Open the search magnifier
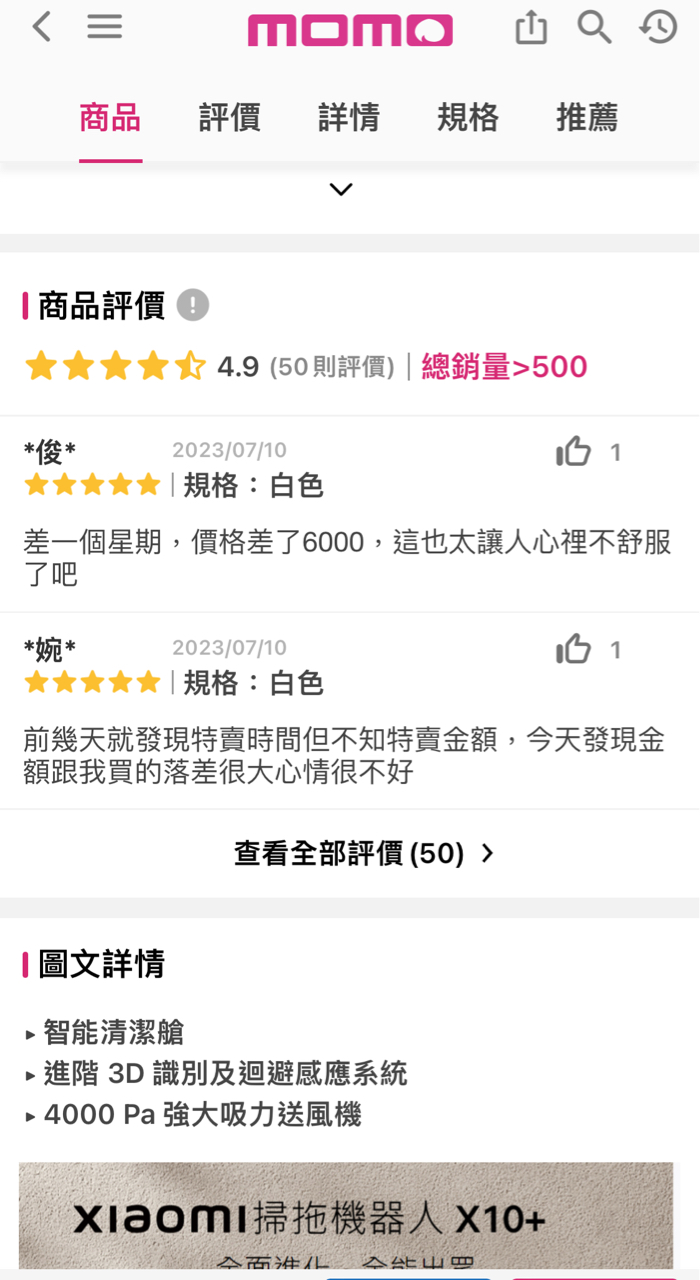This screenshot has height=1280, width=700. click(x=594, y=27)
